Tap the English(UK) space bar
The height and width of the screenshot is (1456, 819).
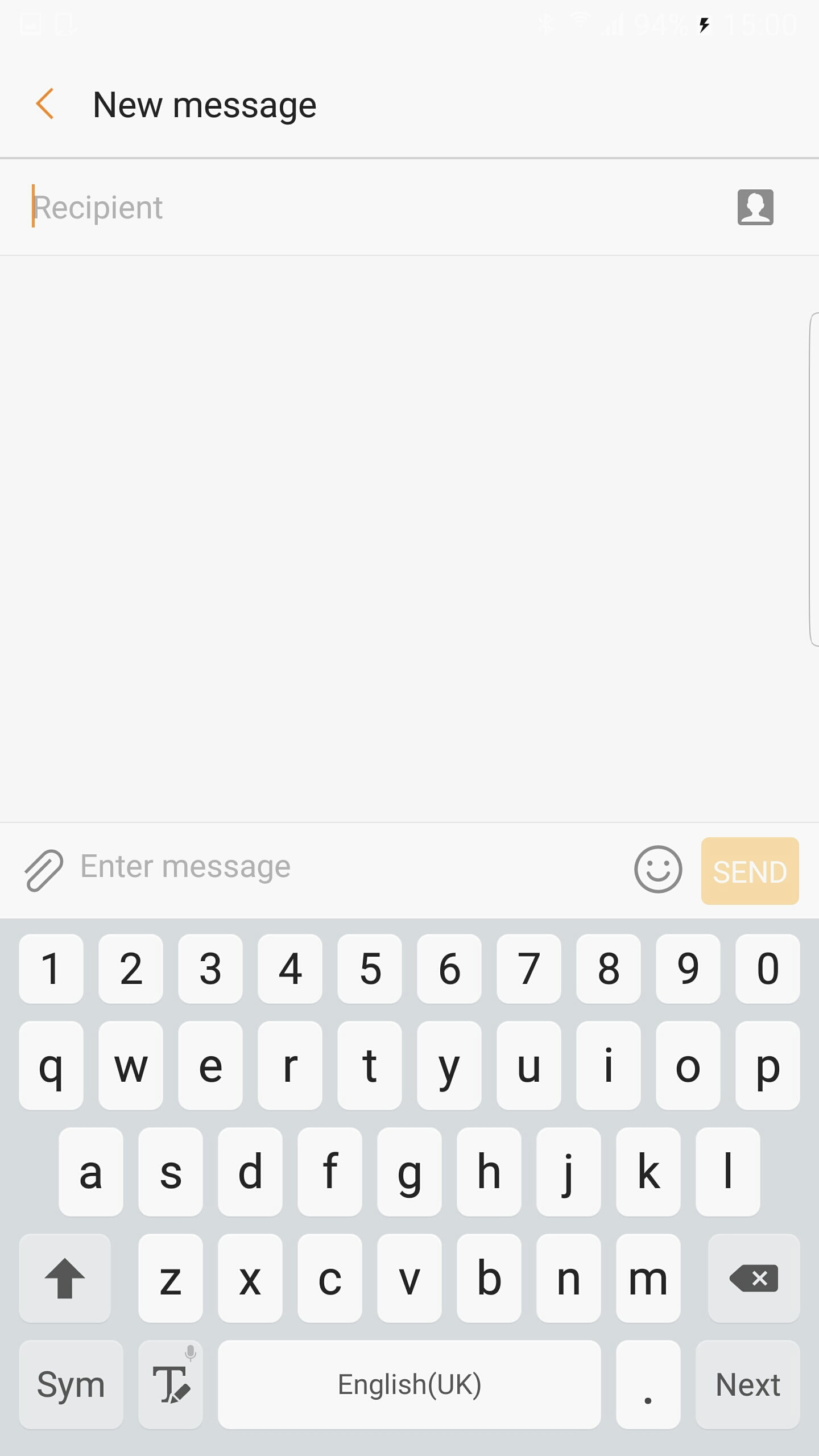click(x=409, y=1384)
